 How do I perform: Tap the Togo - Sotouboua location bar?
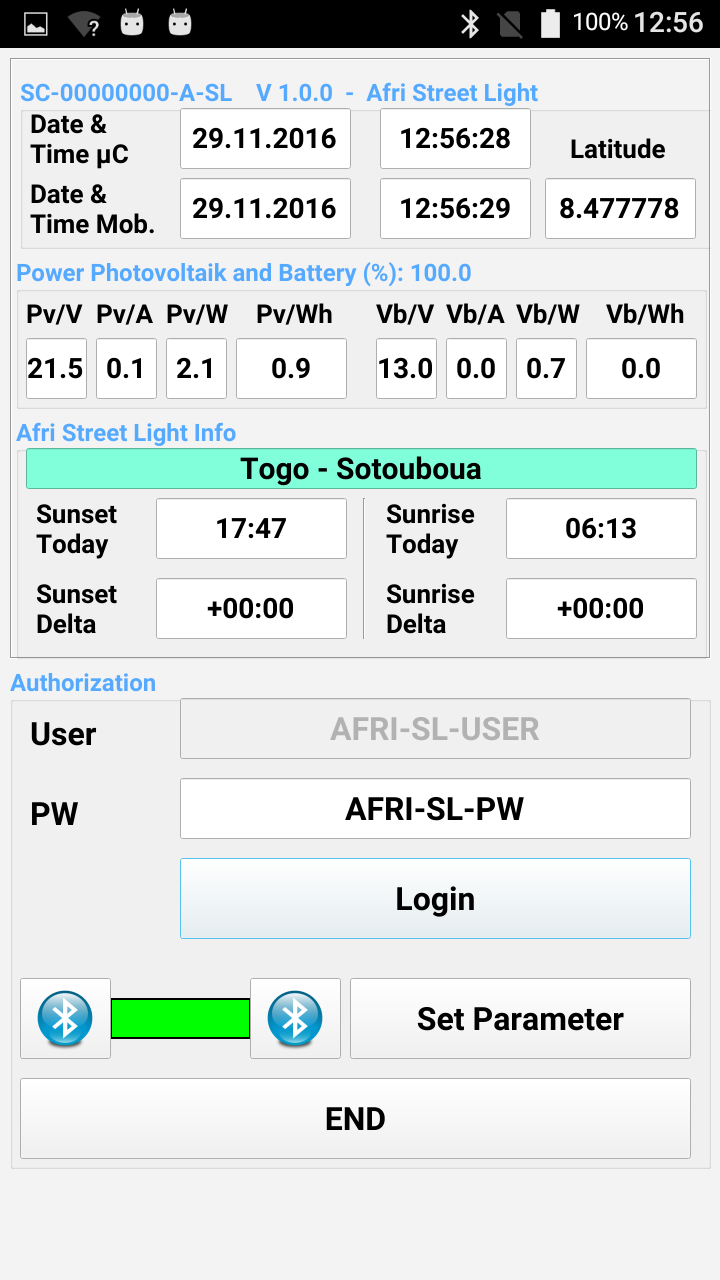[x=361, y=469]
